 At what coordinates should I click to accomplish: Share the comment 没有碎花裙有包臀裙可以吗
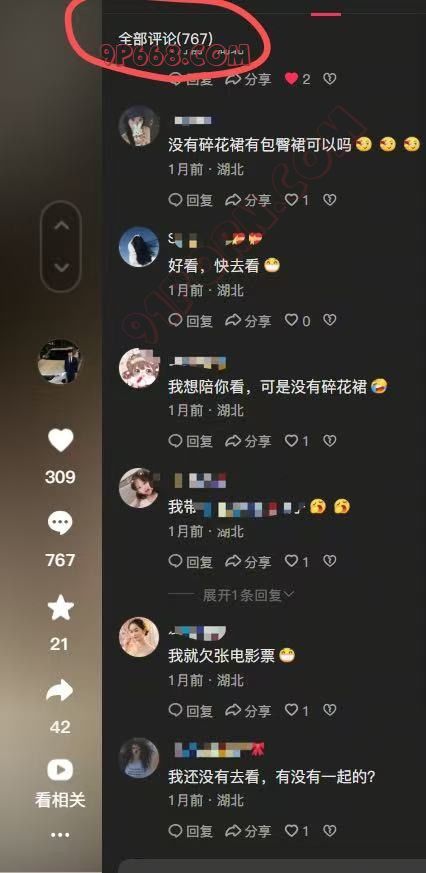pos(248,199)
